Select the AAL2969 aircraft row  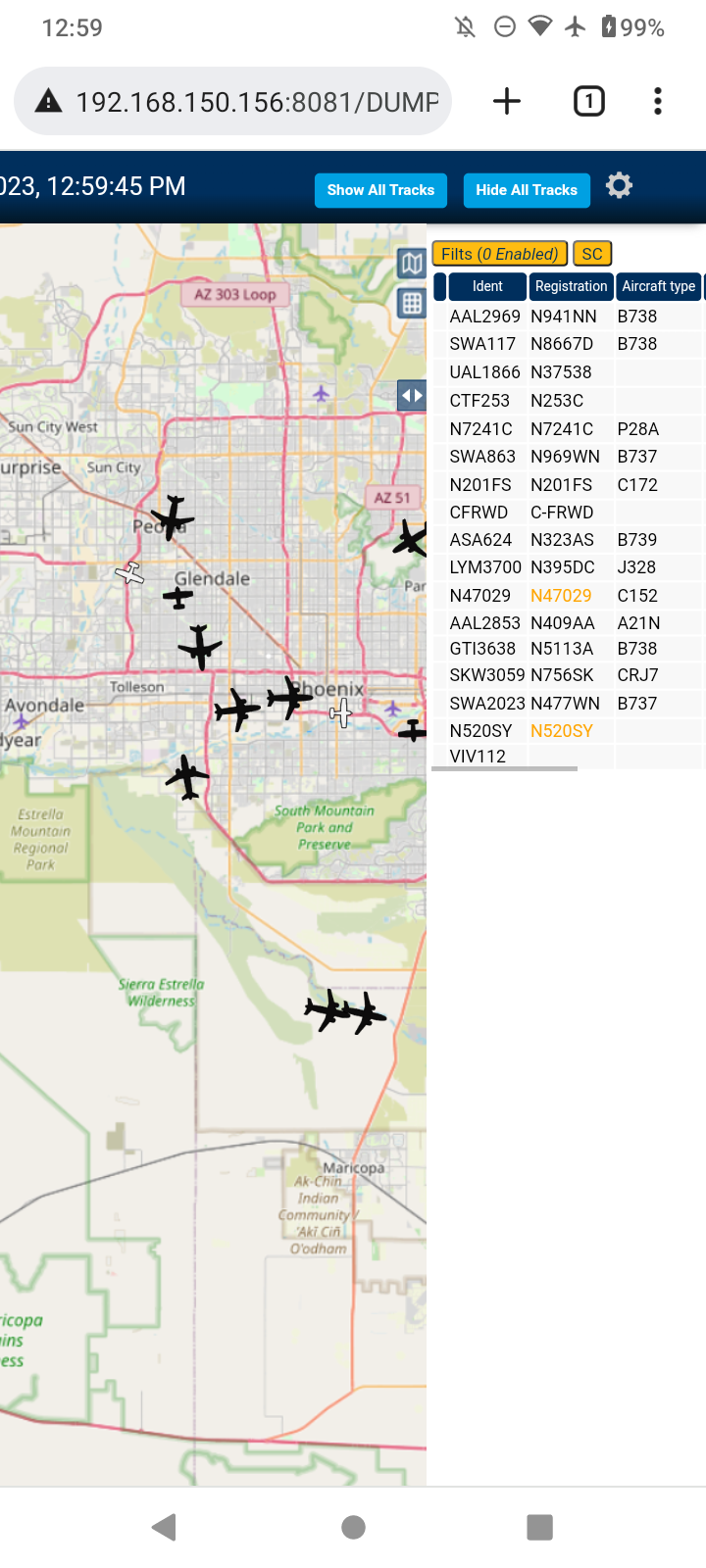pos(569,317)
